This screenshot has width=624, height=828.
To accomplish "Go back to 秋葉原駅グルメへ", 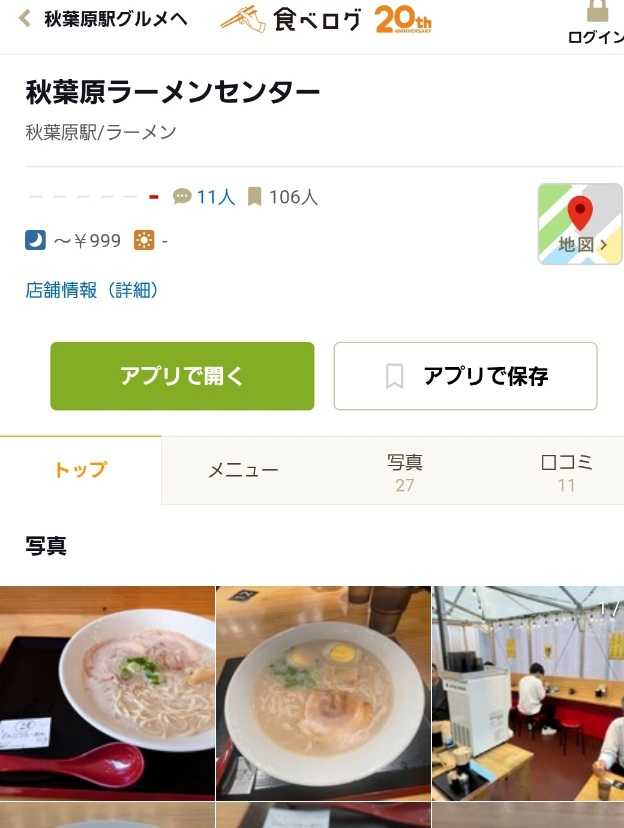I will coord(104,19).
